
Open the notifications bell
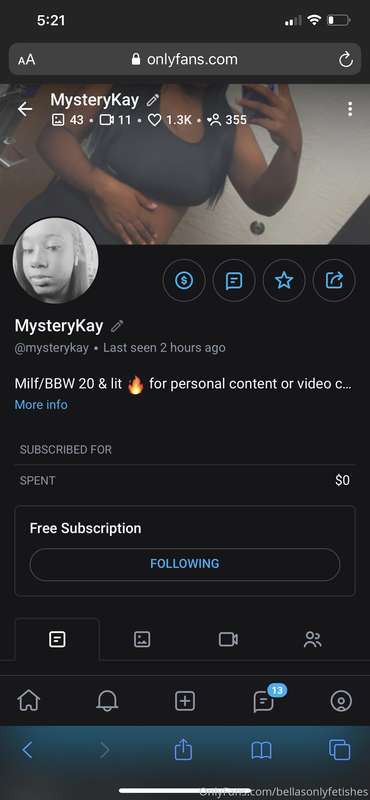point(107,701)
